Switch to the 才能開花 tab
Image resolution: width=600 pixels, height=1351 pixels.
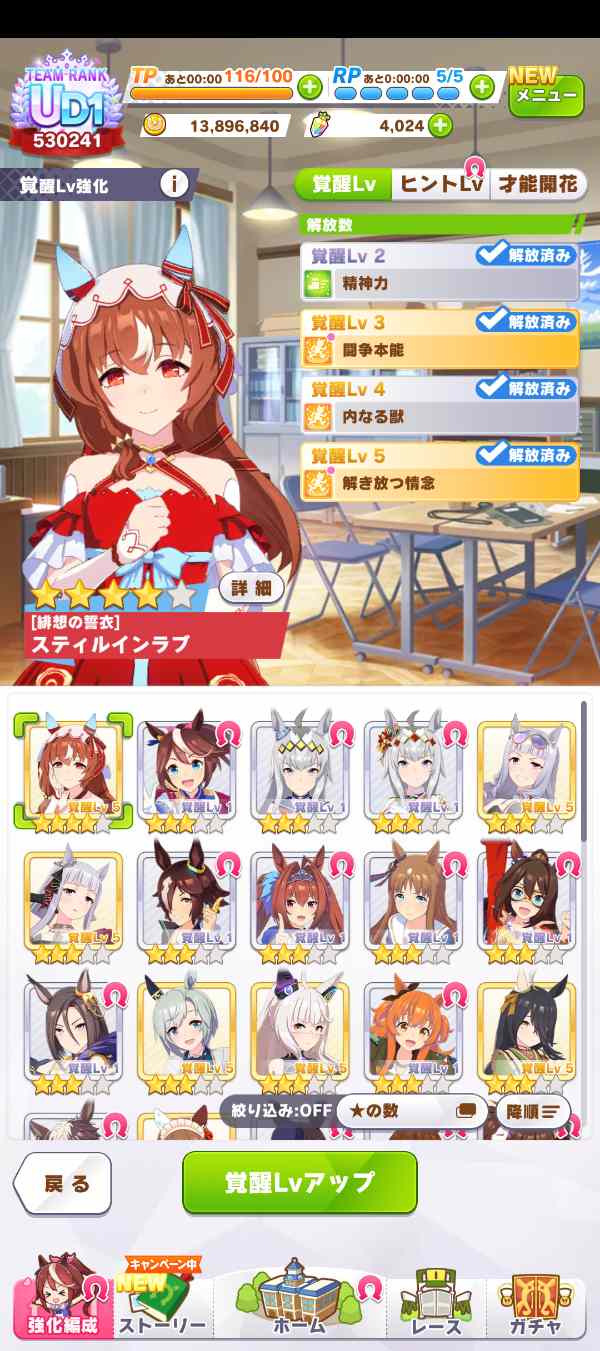click(x=538, y=184)
